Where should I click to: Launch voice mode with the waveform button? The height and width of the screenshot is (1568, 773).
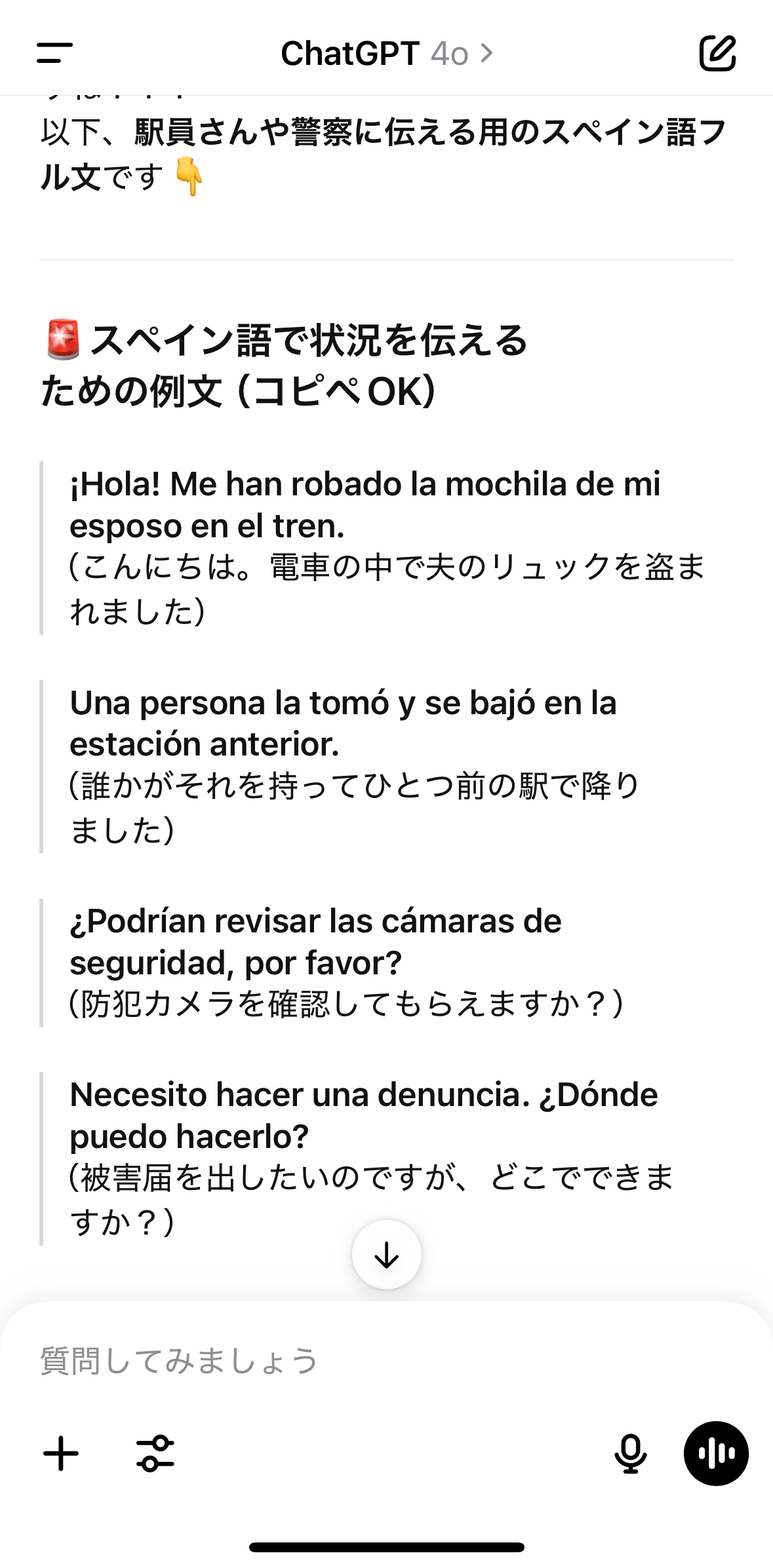click(716, 1453)
